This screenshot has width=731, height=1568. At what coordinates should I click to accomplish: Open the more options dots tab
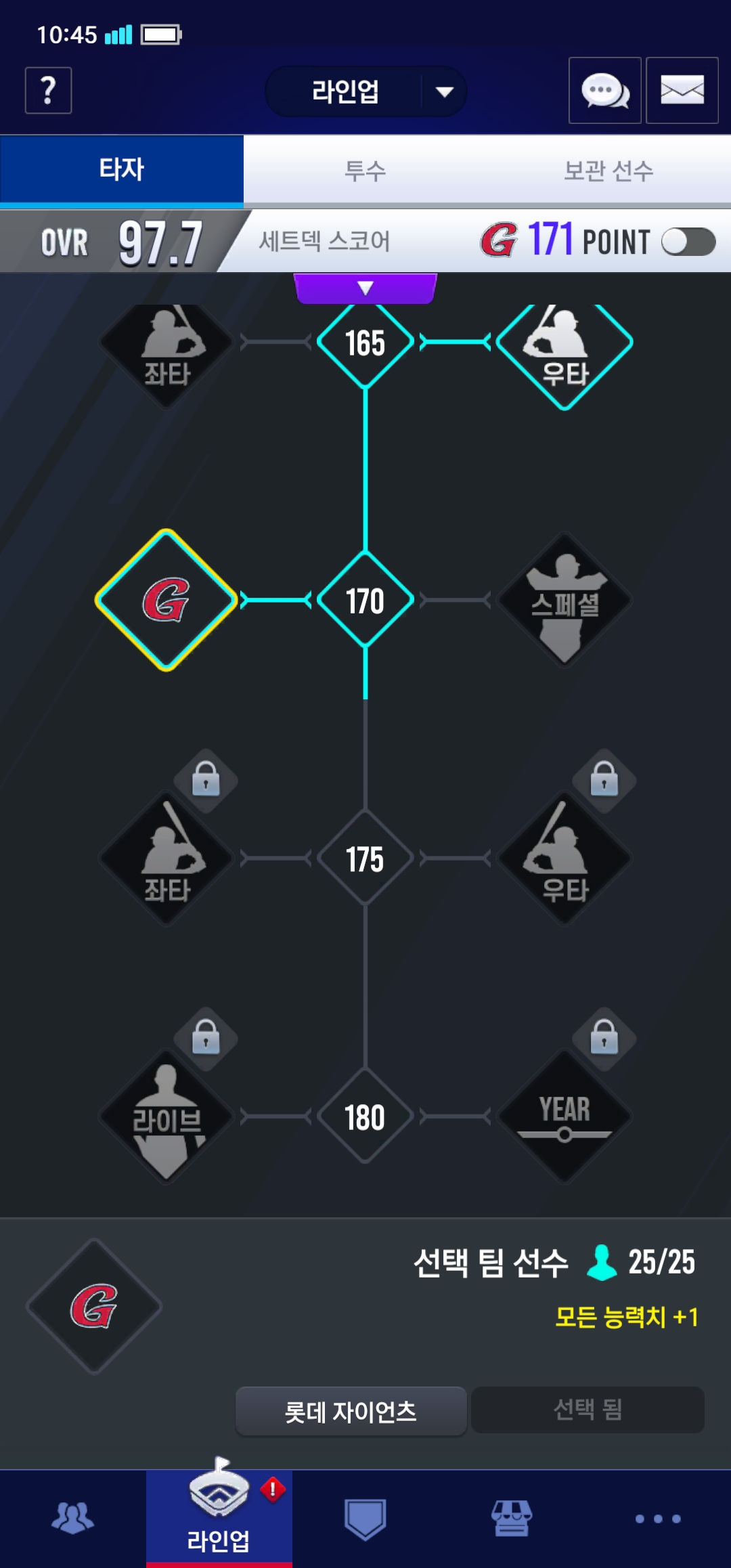[x=658, y=1518]
